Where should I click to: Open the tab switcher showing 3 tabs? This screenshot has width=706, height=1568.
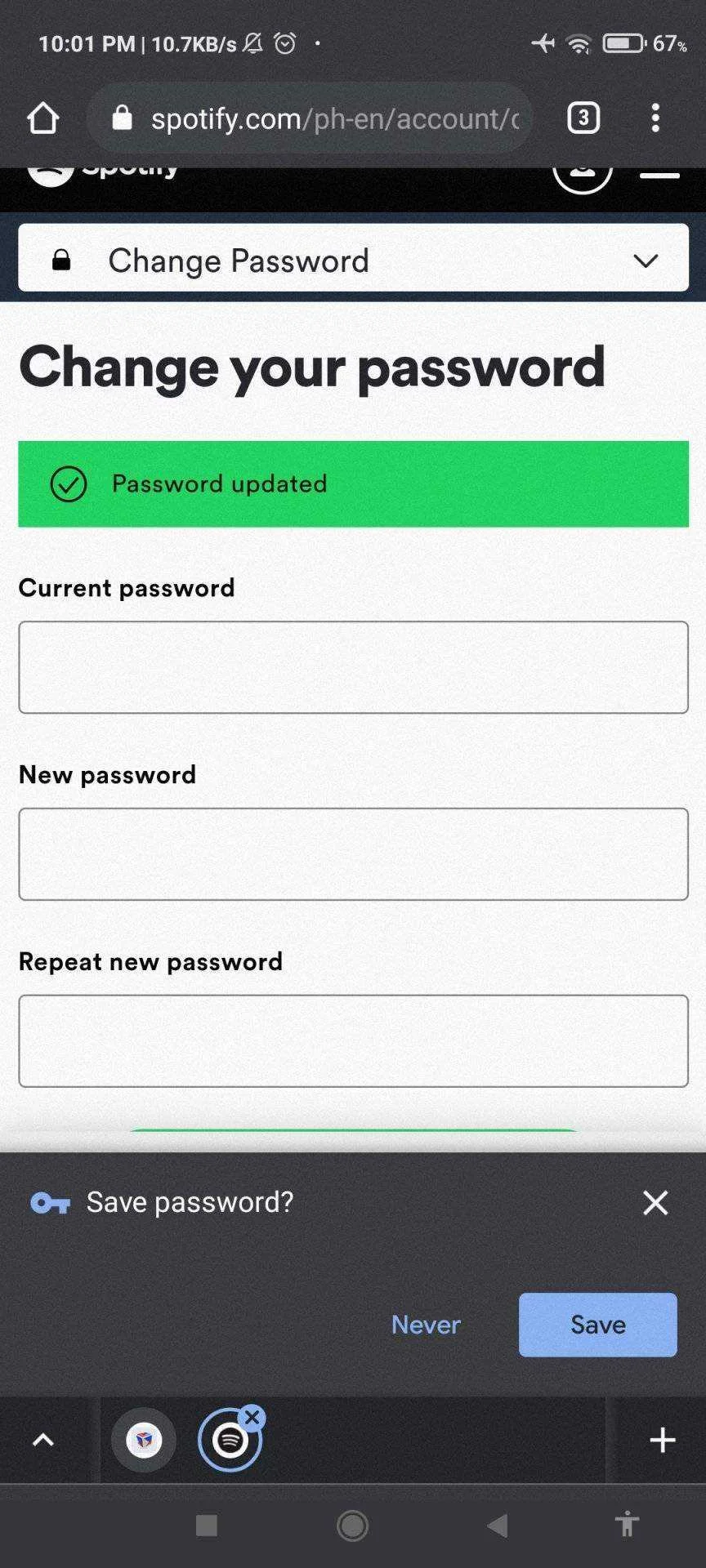(583, 118)
